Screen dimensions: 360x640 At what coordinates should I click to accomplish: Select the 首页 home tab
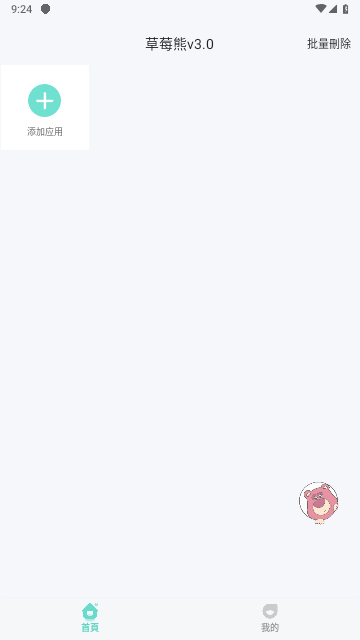pos(90,618)
